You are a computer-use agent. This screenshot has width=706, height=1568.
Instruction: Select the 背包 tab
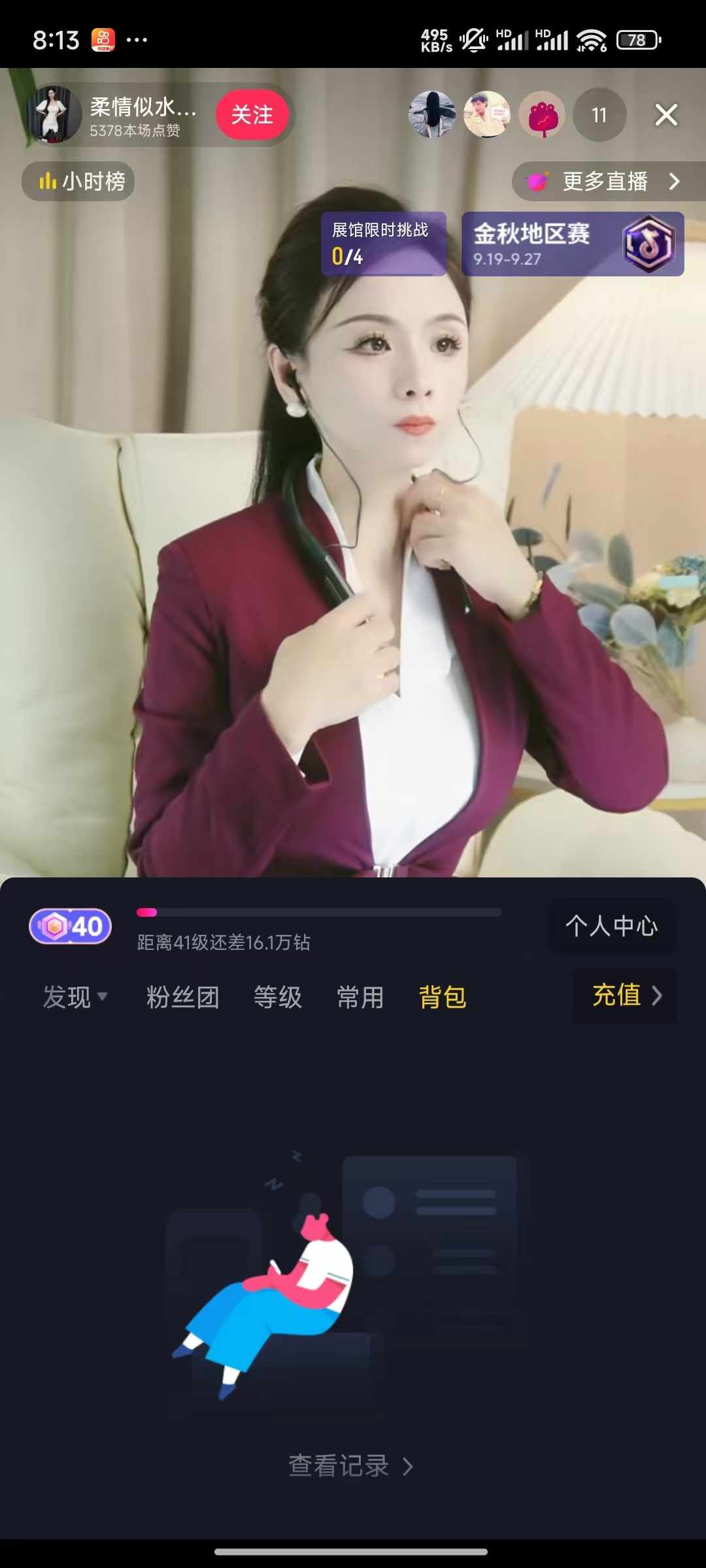443,997
